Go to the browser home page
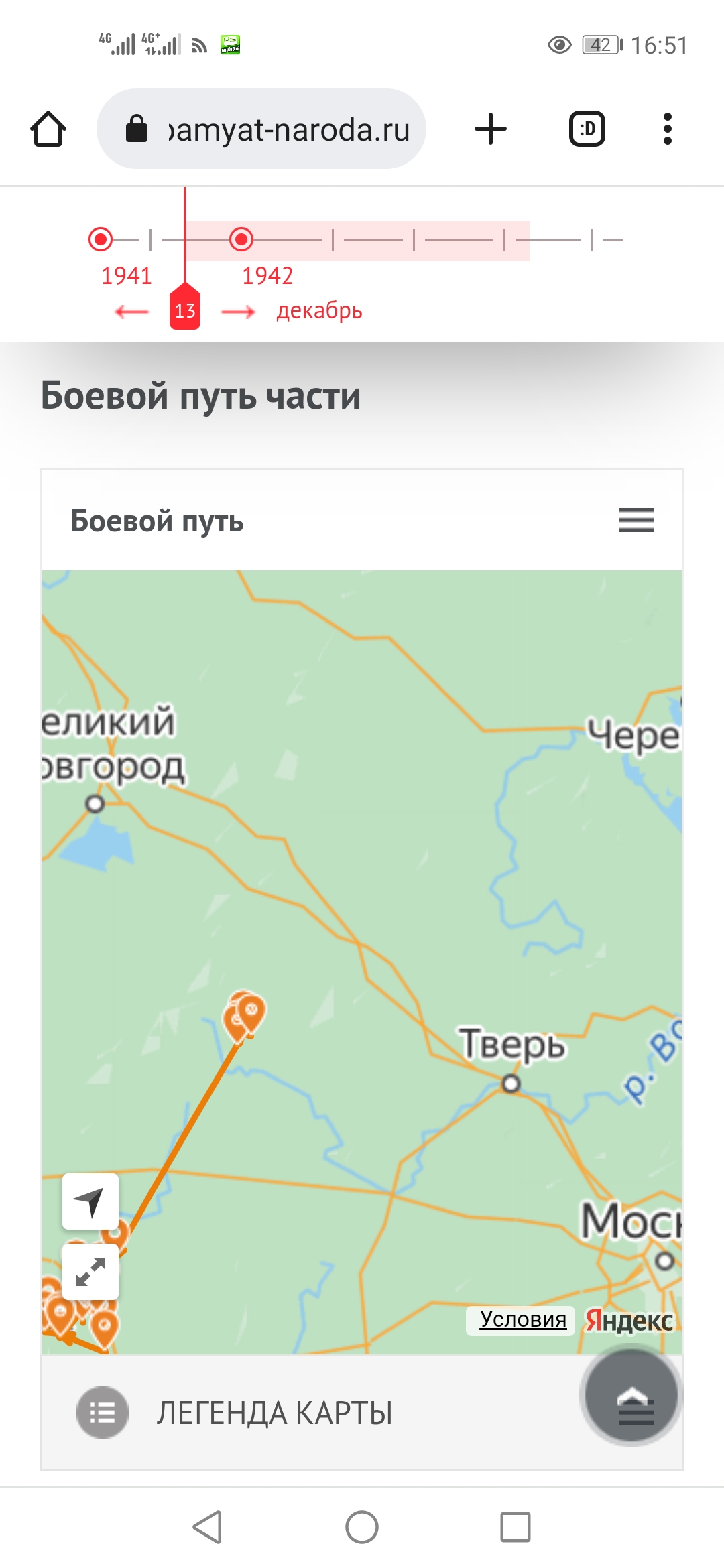 48,129
